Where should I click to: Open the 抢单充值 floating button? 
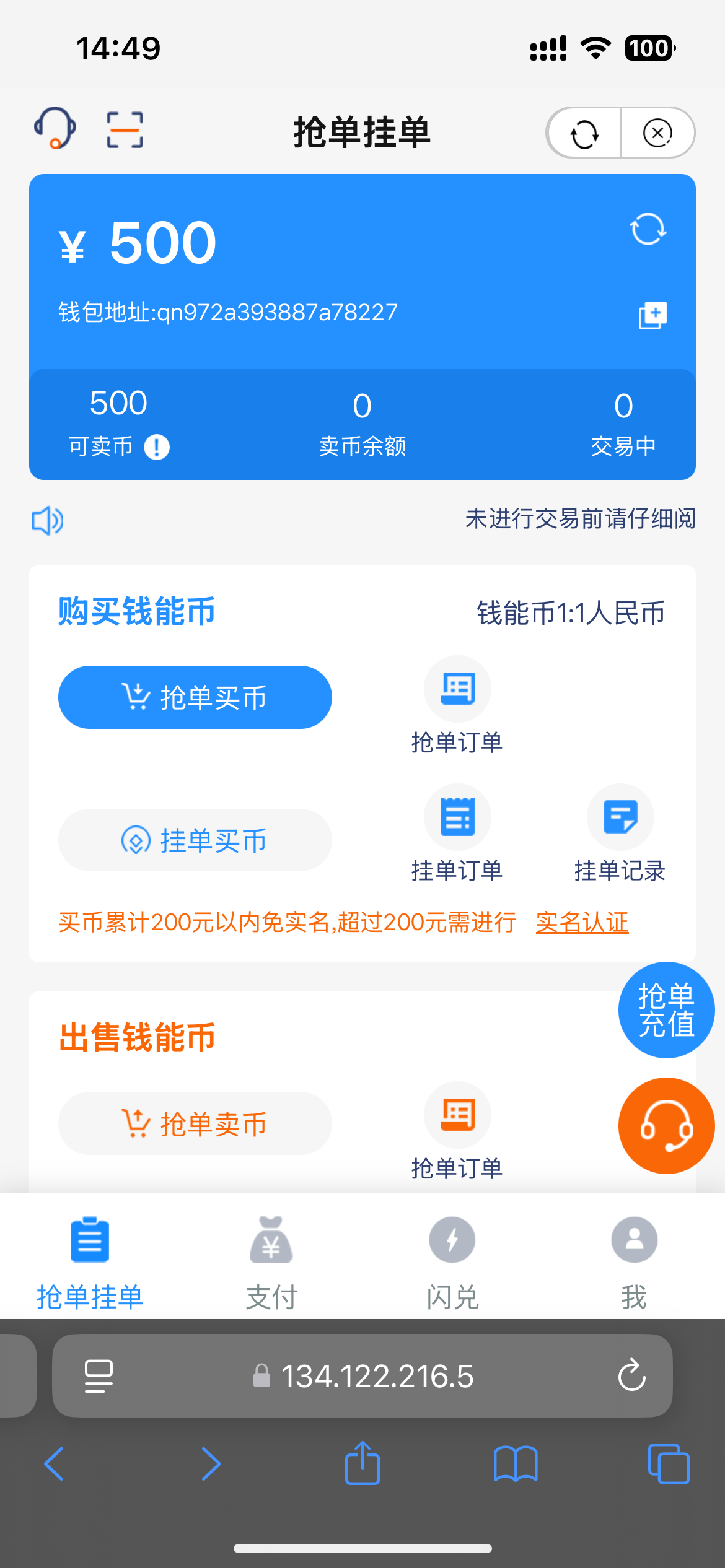666,1010
